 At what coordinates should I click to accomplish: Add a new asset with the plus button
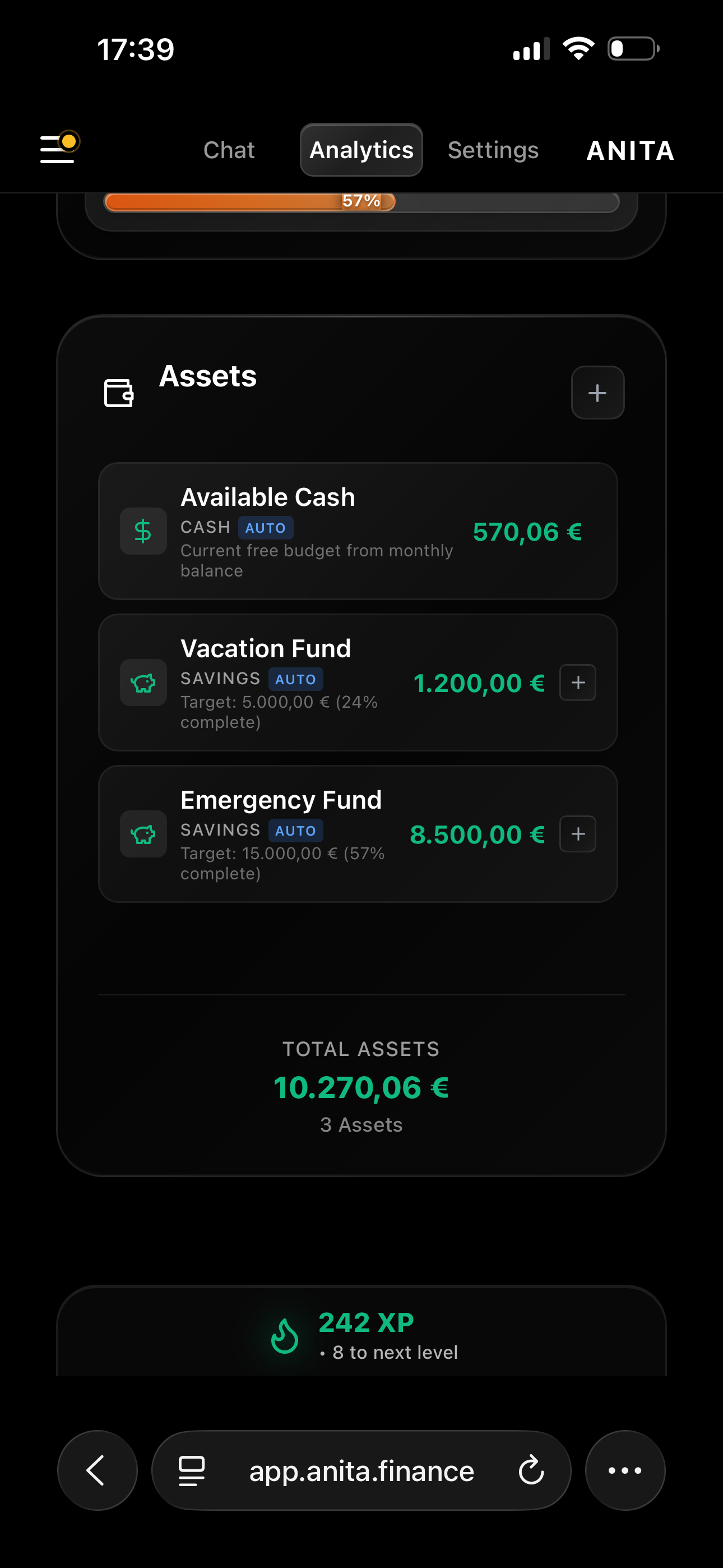coord(597,393)
